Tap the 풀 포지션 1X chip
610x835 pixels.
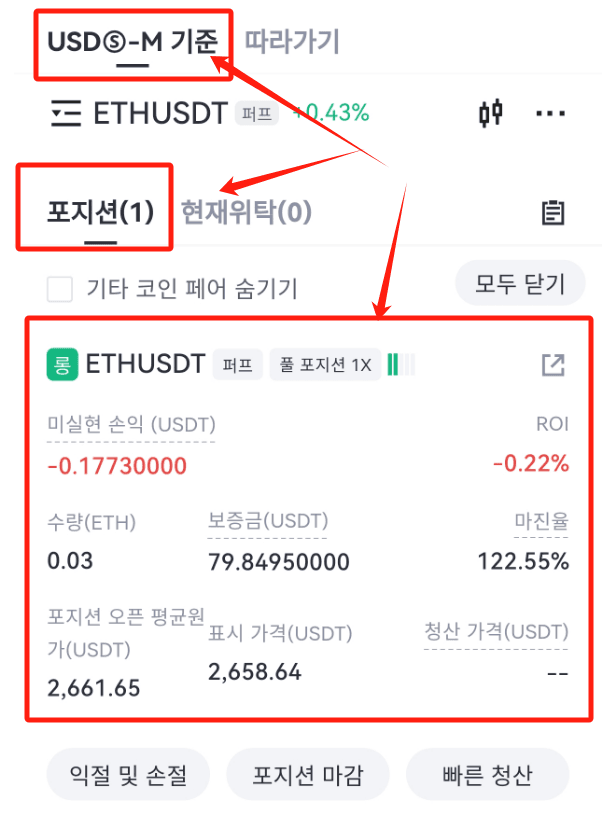[325, 365]
